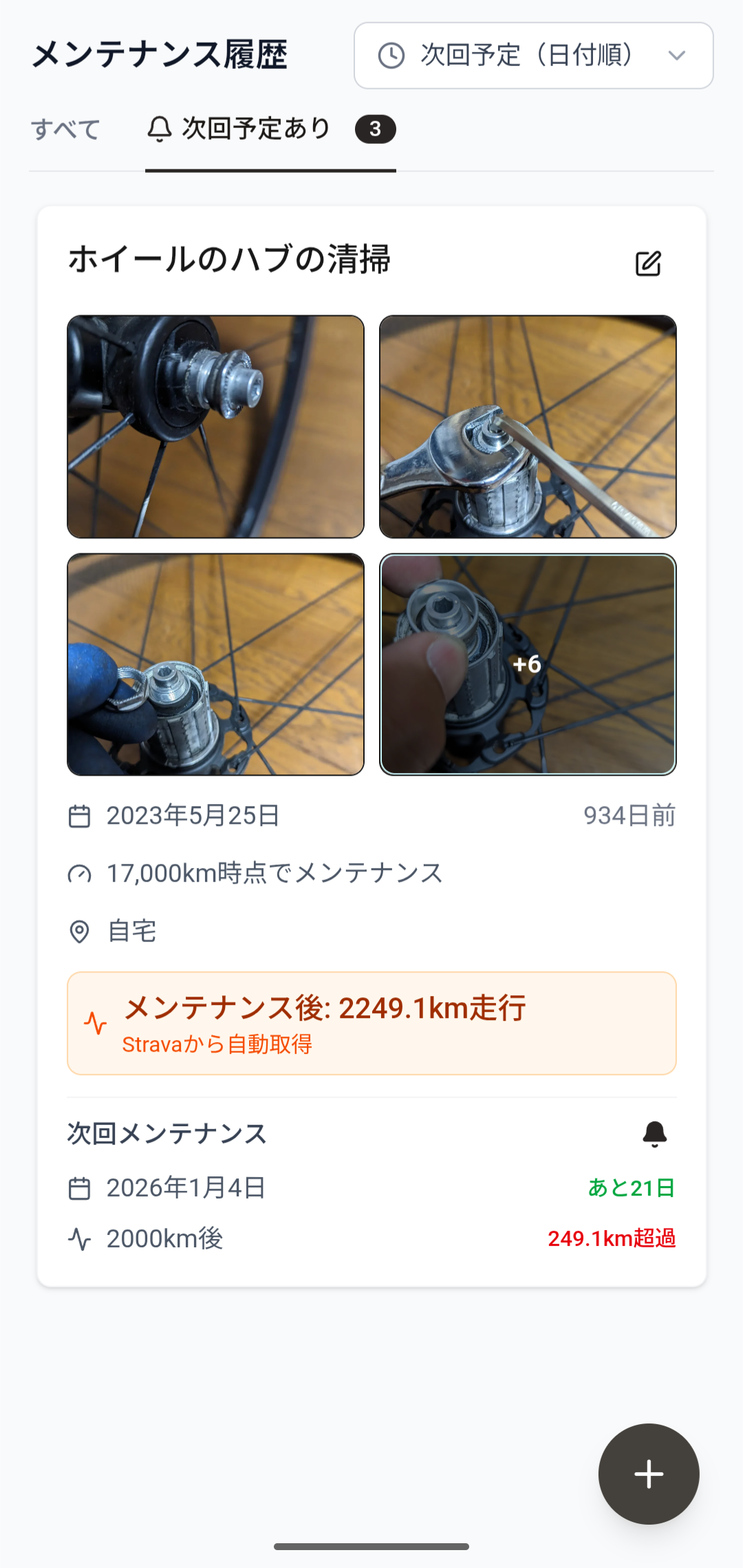Viewport: 743px width, 1568px height.
Task: Select the 次回予定あり tab
Action: tap(270, 129)
